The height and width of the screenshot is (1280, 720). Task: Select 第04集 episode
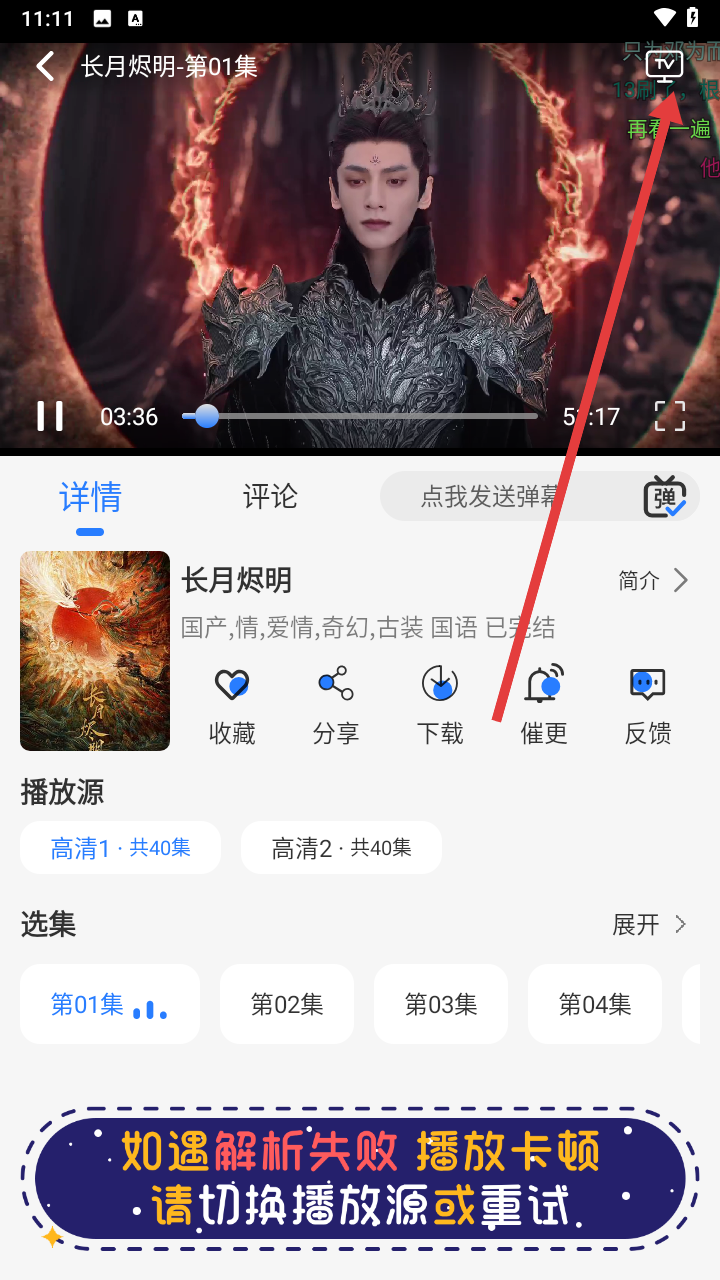point(595,1004)
